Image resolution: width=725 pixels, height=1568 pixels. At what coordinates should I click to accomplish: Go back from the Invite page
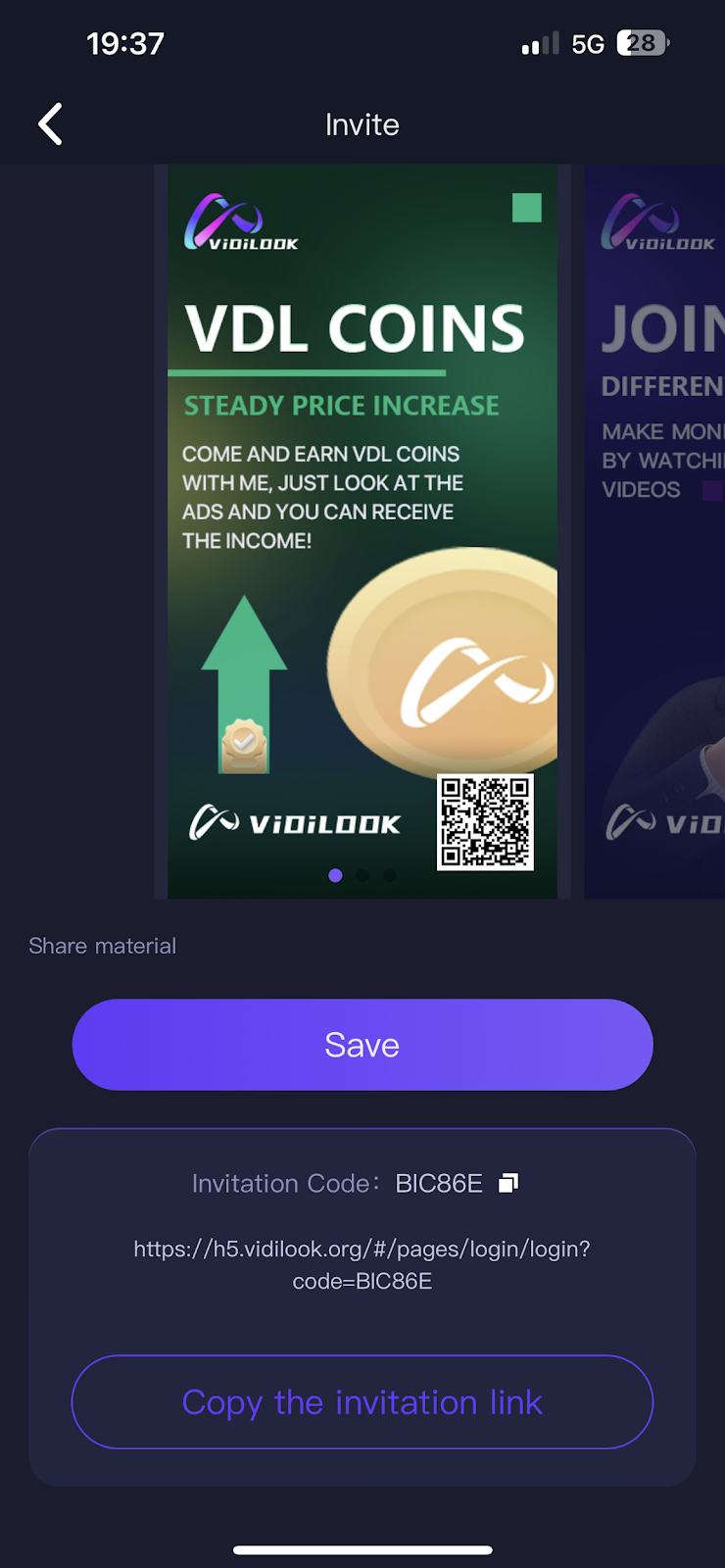pyautogui.click(x=50, y=124)
